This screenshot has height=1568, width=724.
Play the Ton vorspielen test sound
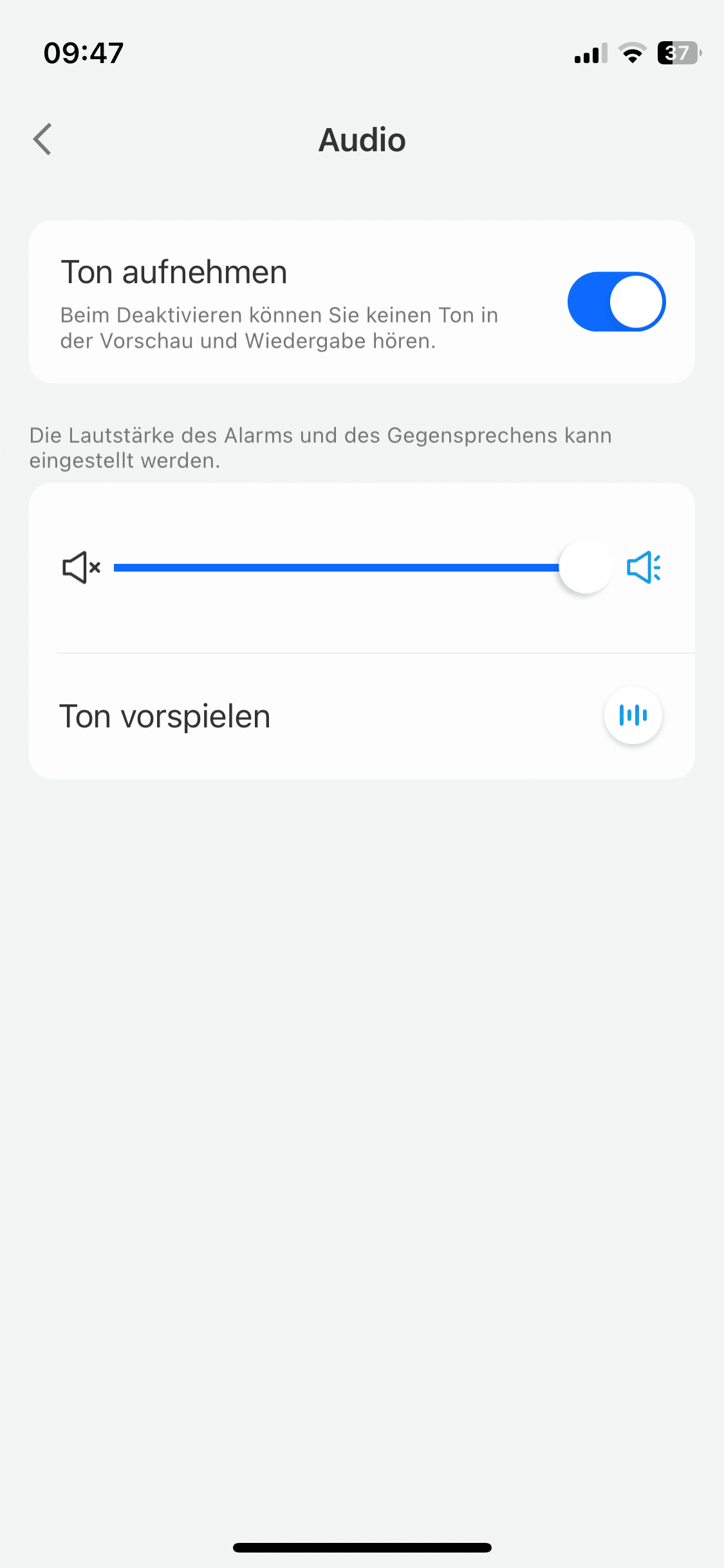(x=633, y=715)
